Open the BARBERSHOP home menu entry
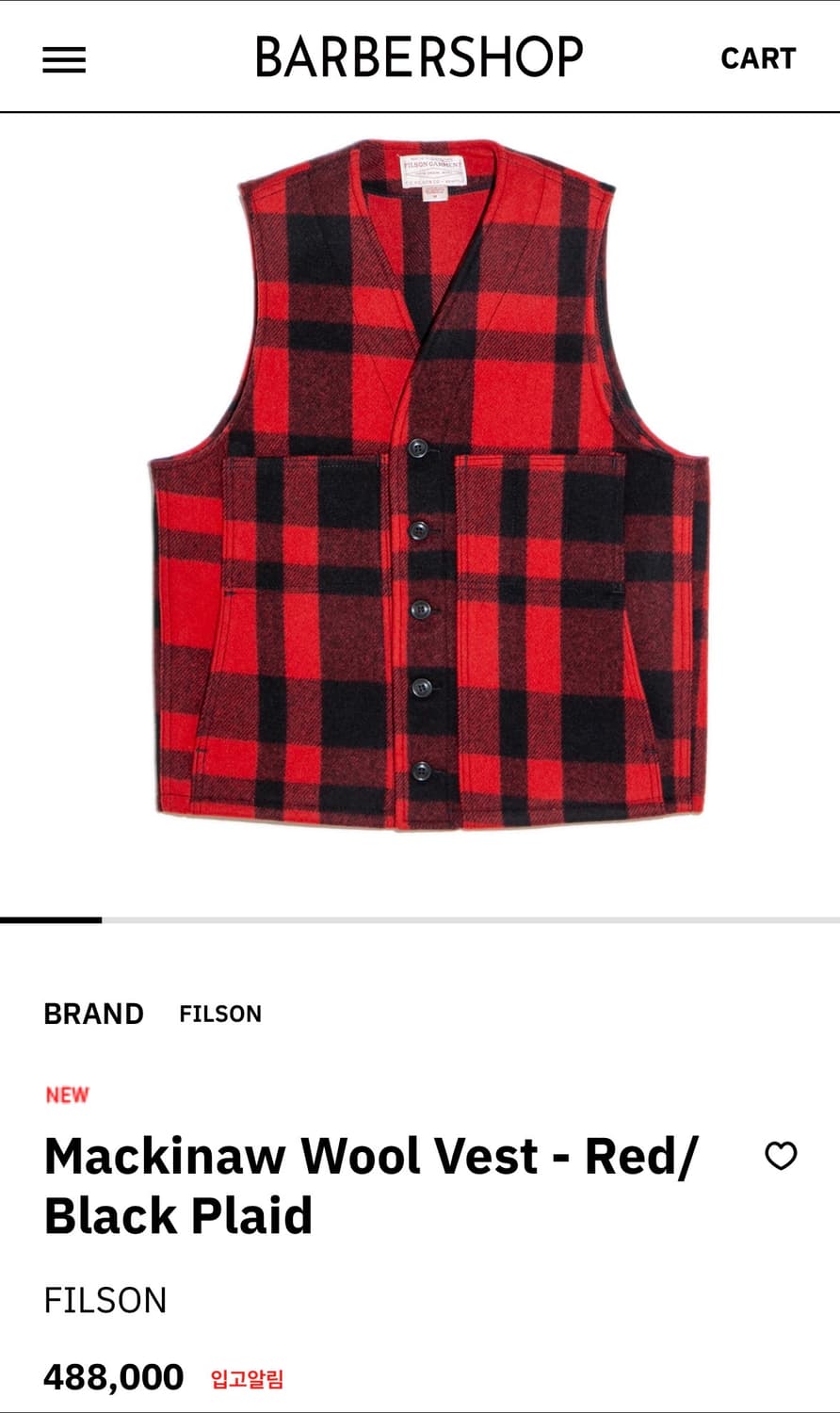The image size is (840, 1413). [420, 55]
